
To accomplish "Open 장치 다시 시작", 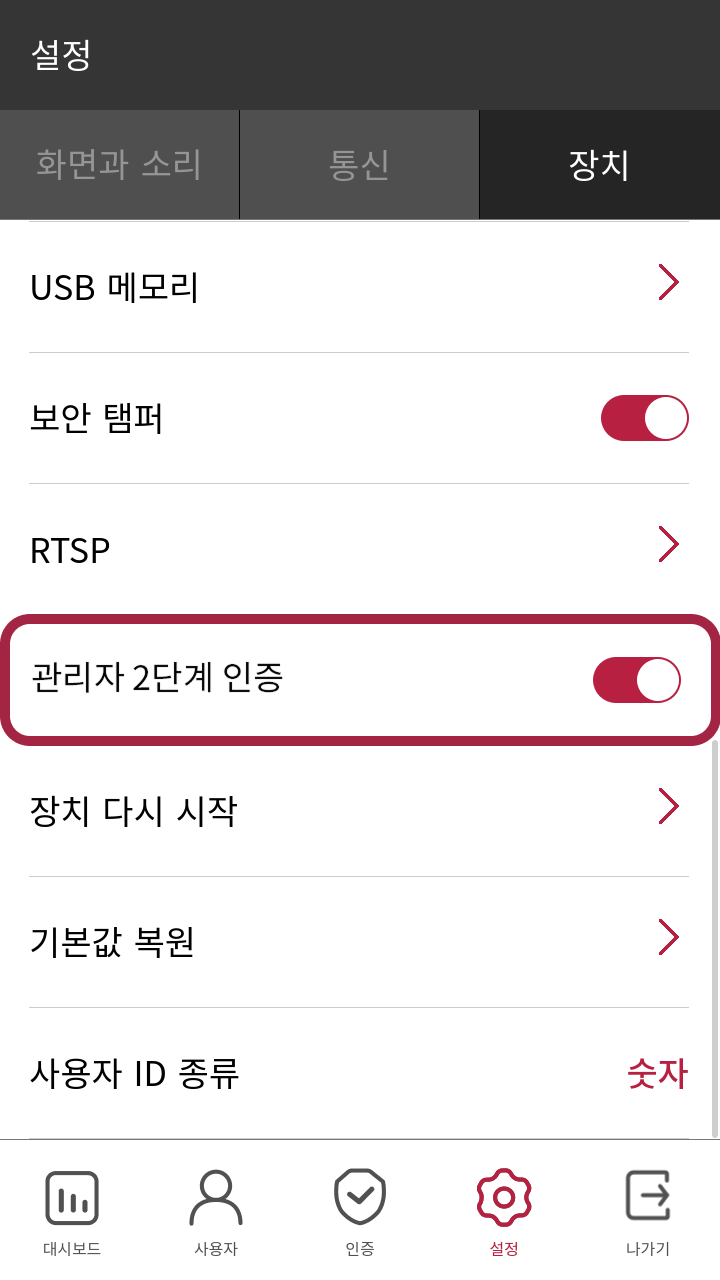I will click(359, 810).
